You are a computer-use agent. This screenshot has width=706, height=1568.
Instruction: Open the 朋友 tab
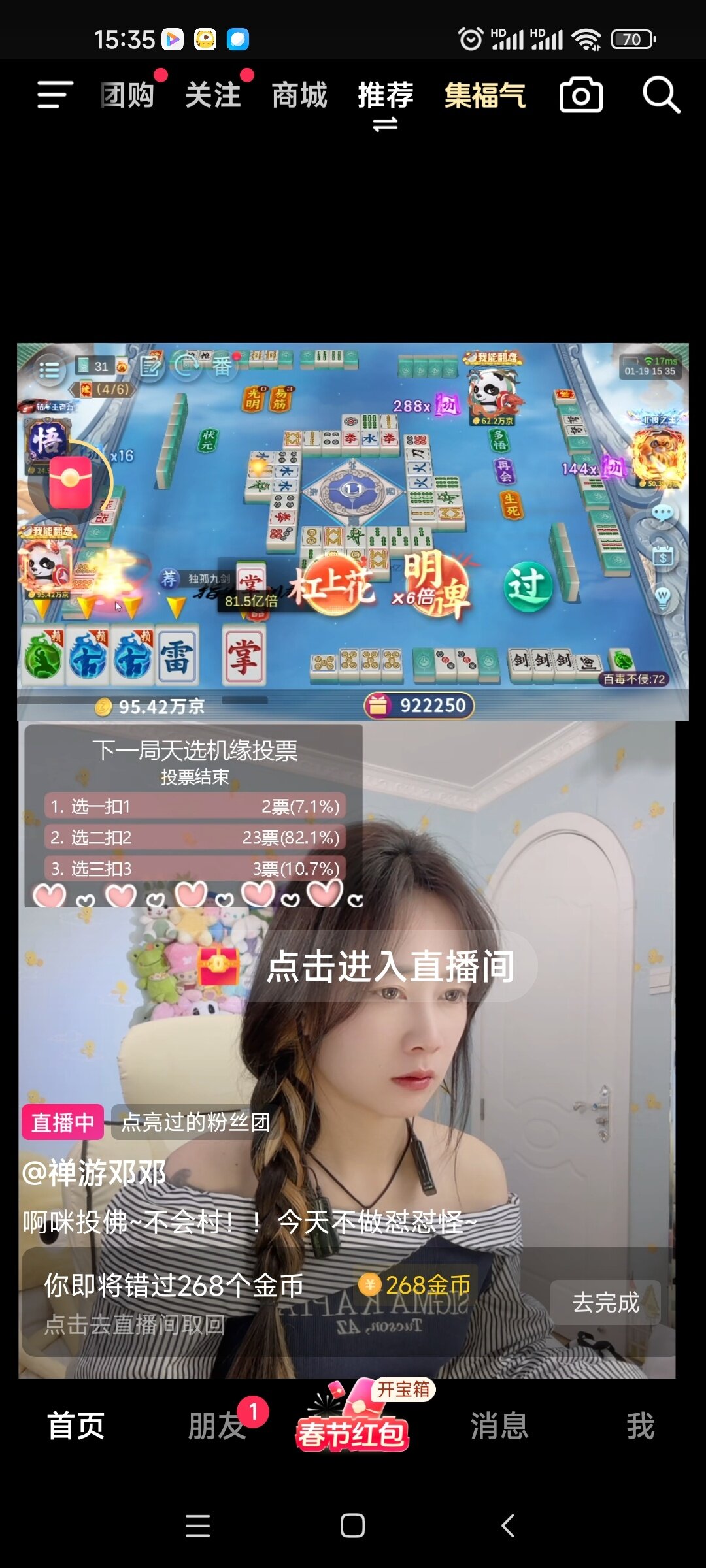[217, 1426]
